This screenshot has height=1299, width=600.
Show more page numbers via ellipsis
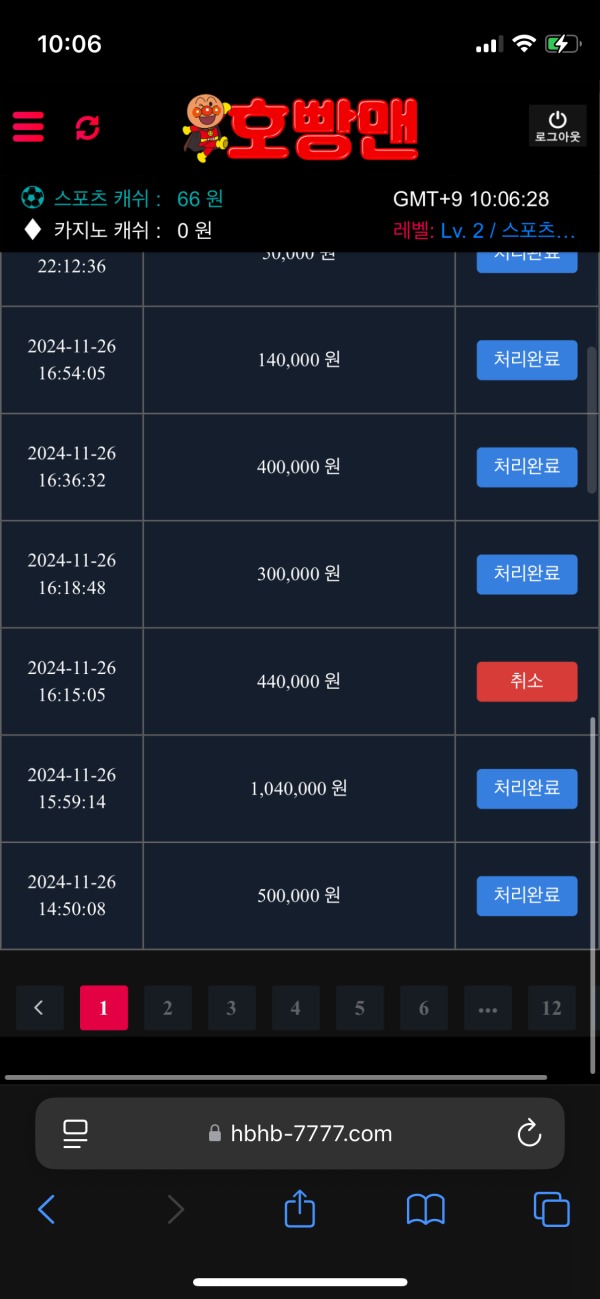click(x=487, y=1008)
